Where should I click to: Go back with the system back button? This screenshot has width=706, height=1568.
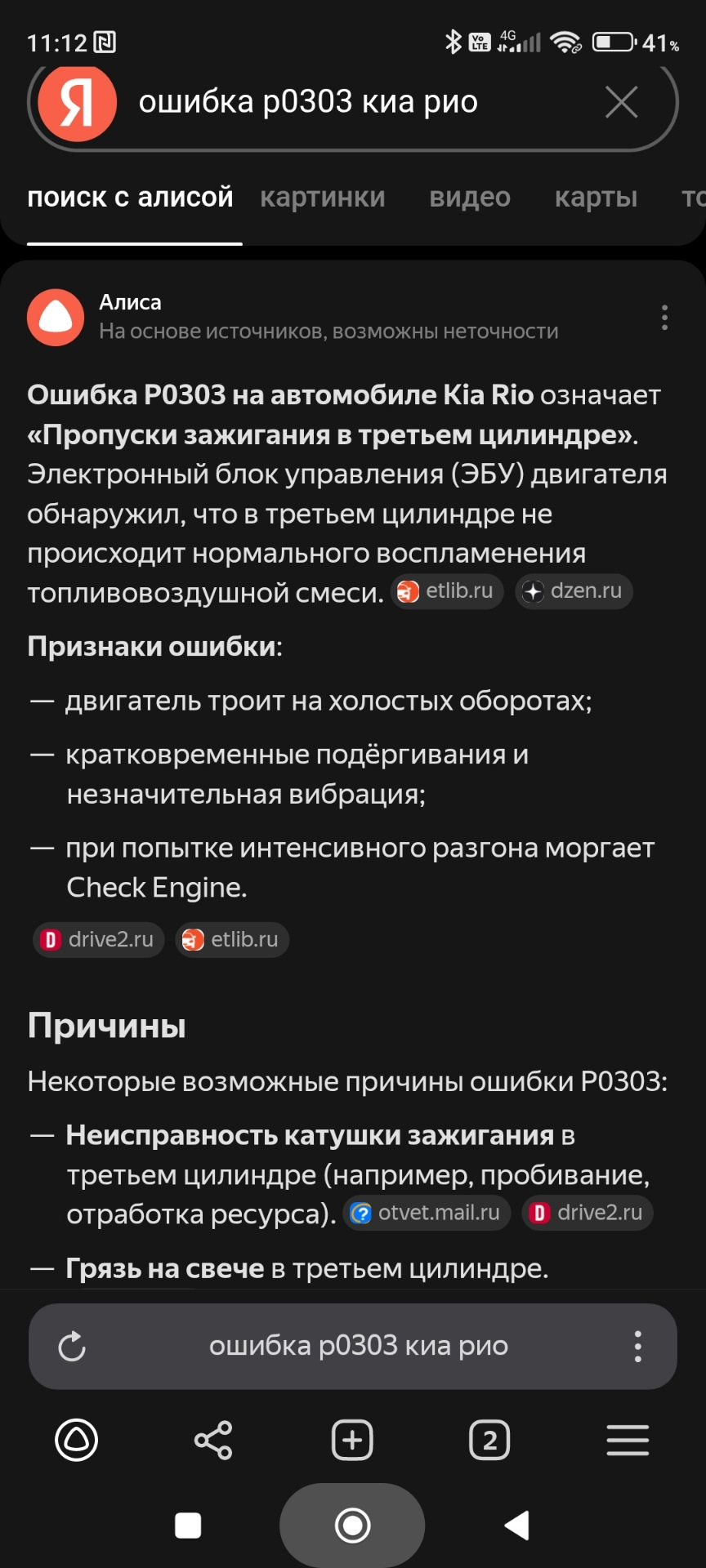click(517, 1525)
